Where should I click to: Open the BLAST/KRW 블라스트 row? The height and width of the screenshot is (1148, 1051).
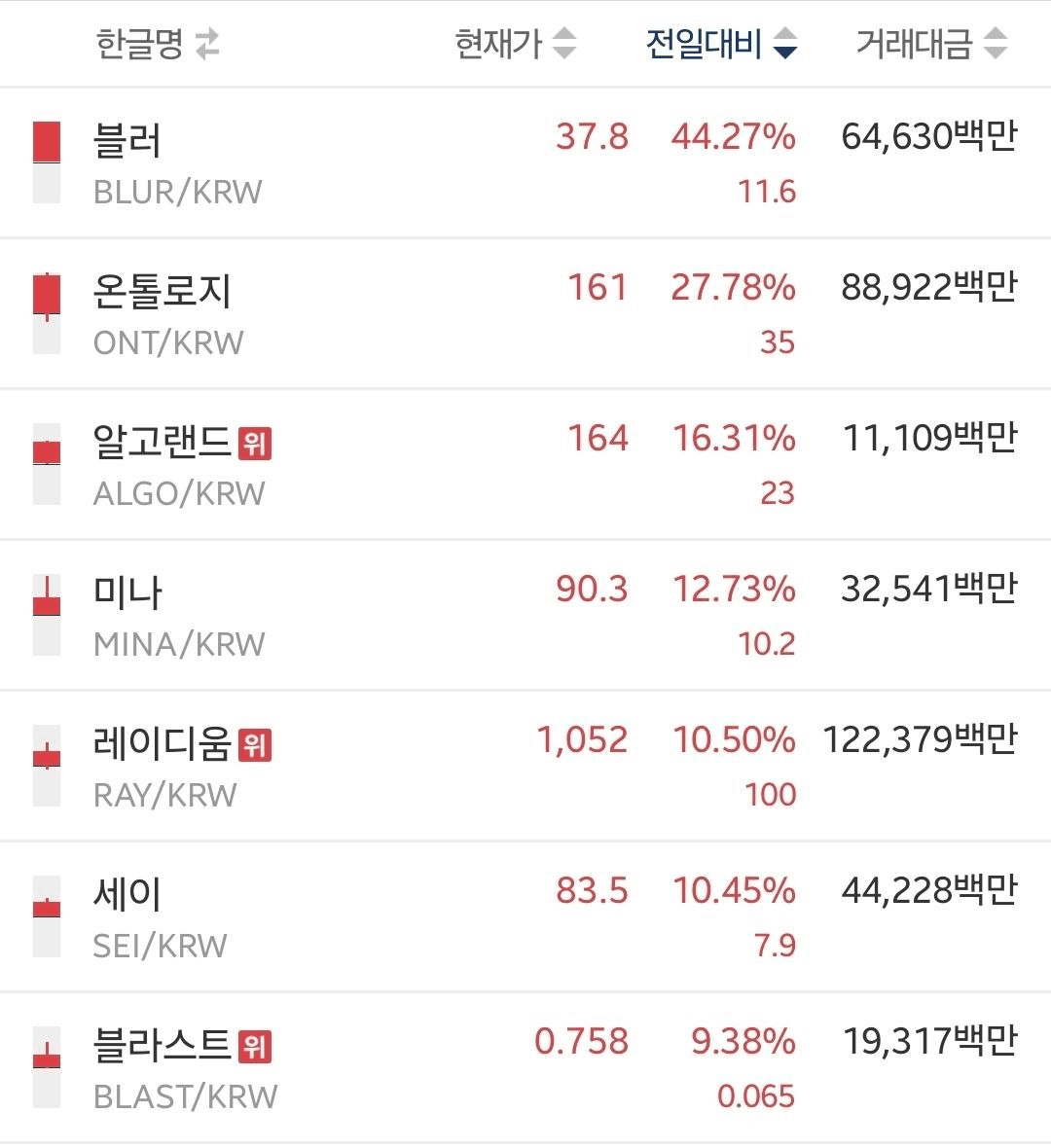[x=525, y=1068]
